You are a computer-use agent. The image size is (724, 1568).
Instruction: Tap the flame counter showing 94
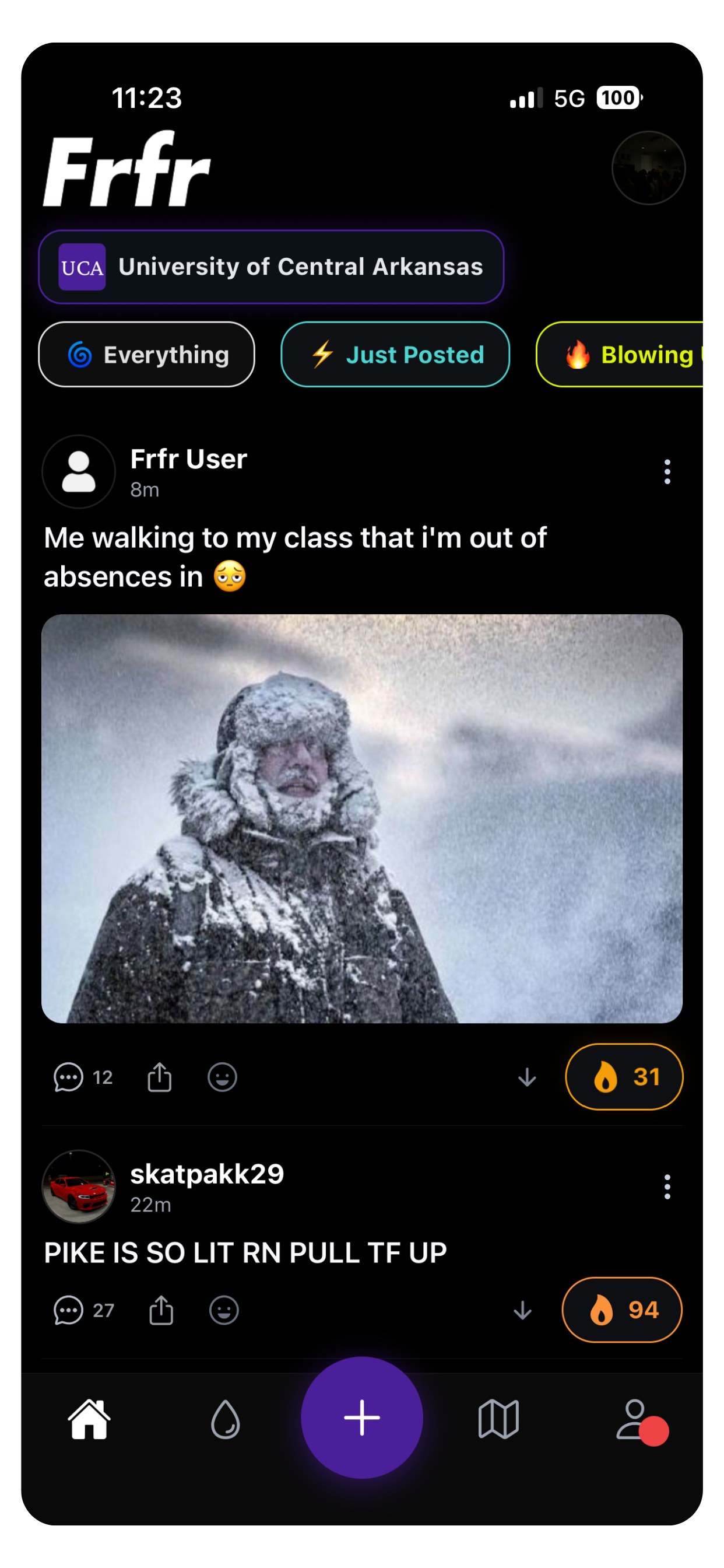click(x=622, y=1310)
